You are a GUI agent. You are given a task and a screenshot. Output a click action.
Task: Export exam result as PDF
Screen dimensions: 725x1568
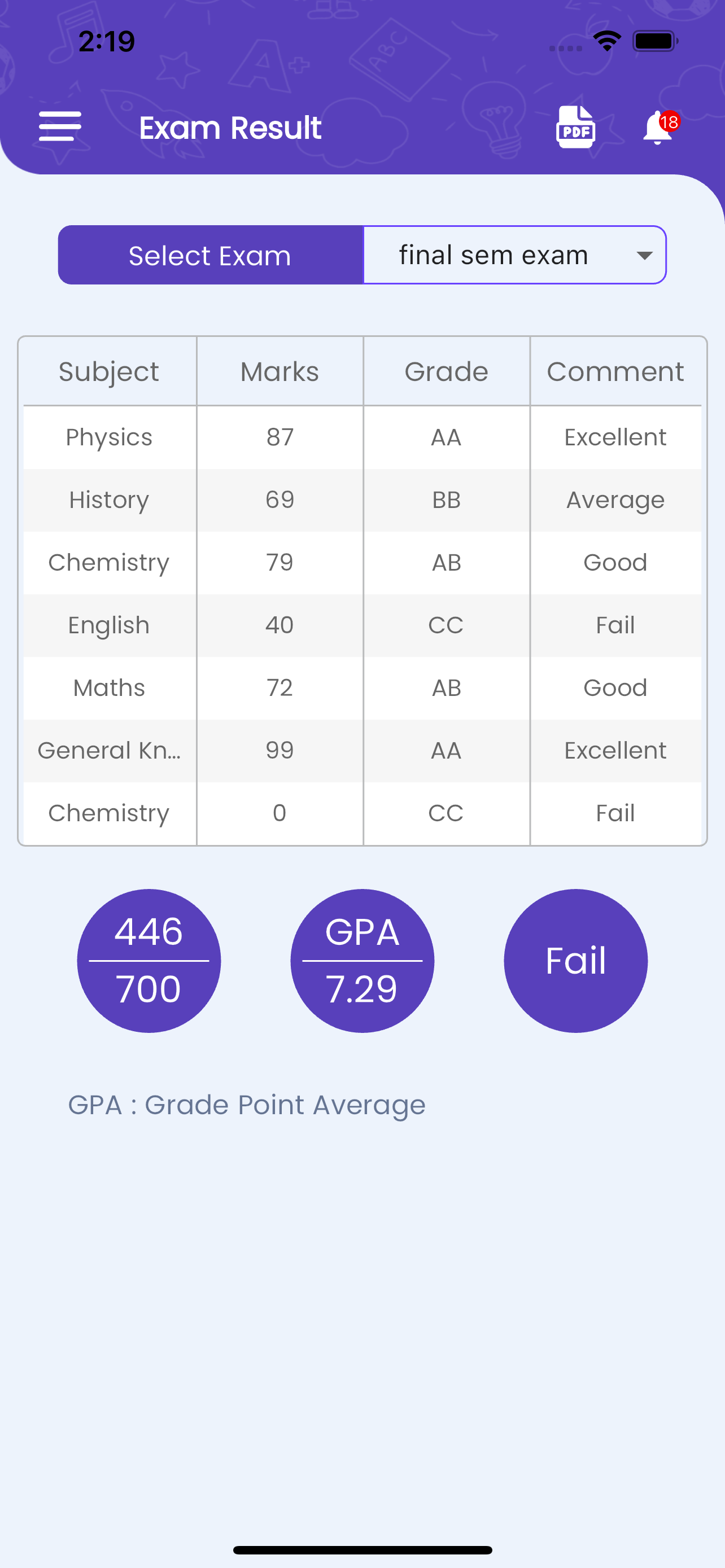pyautogui.click(x=575, y=127)
